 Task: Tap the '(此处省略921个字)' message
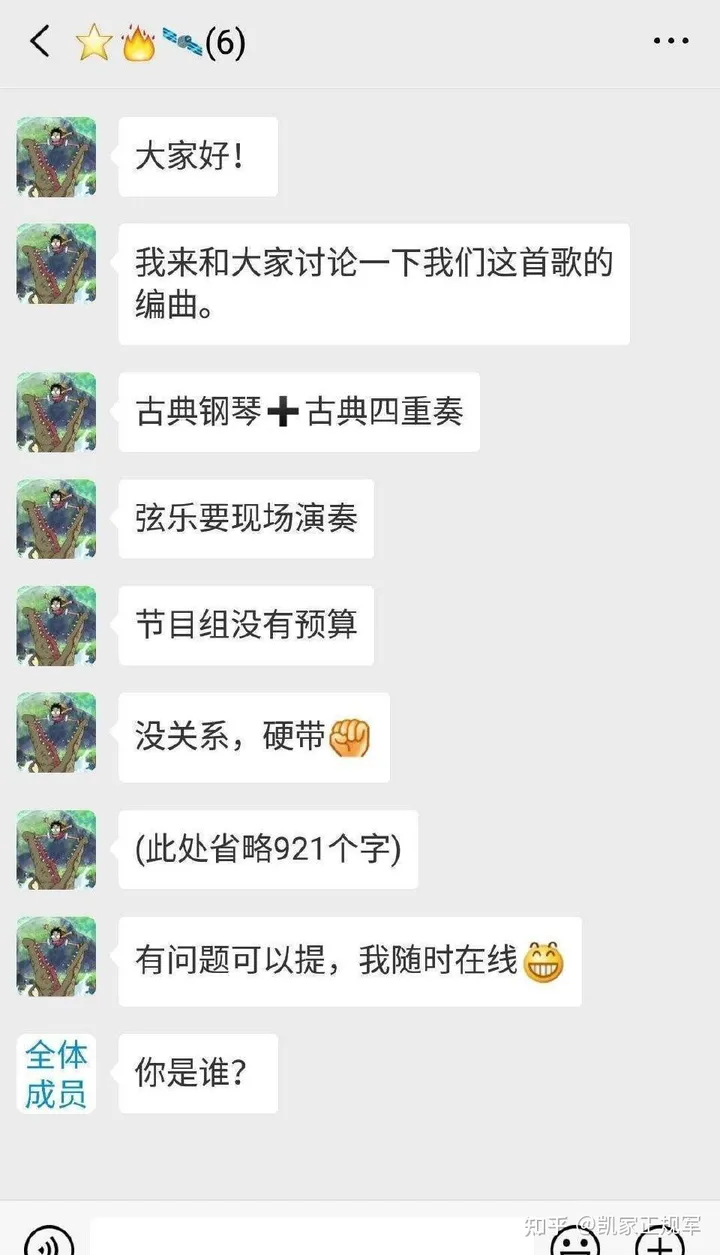[265, 851]
